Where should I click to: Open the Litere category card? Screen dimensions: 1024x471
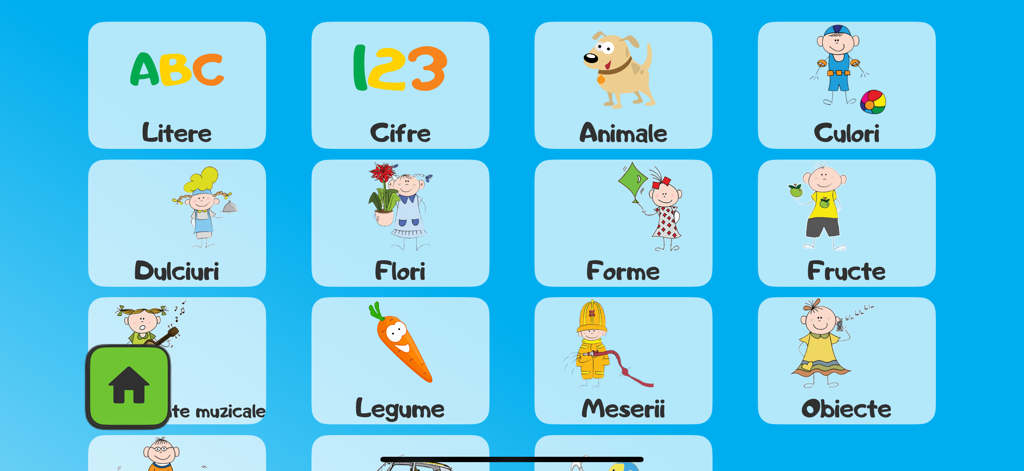pyautogui.click(x=177, y=86)
